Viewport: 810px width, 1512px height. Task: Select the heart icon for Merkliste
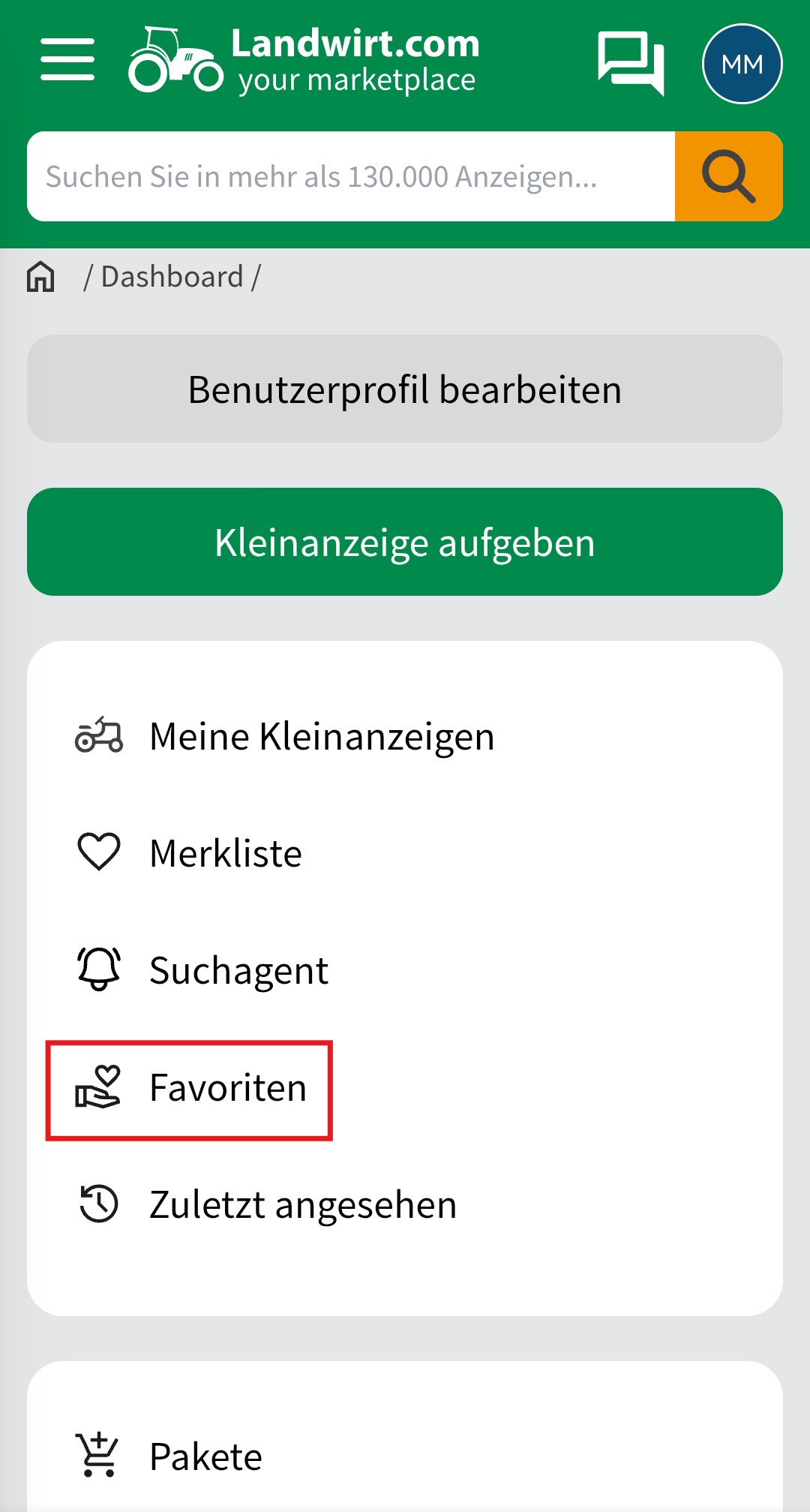(100, 852)
